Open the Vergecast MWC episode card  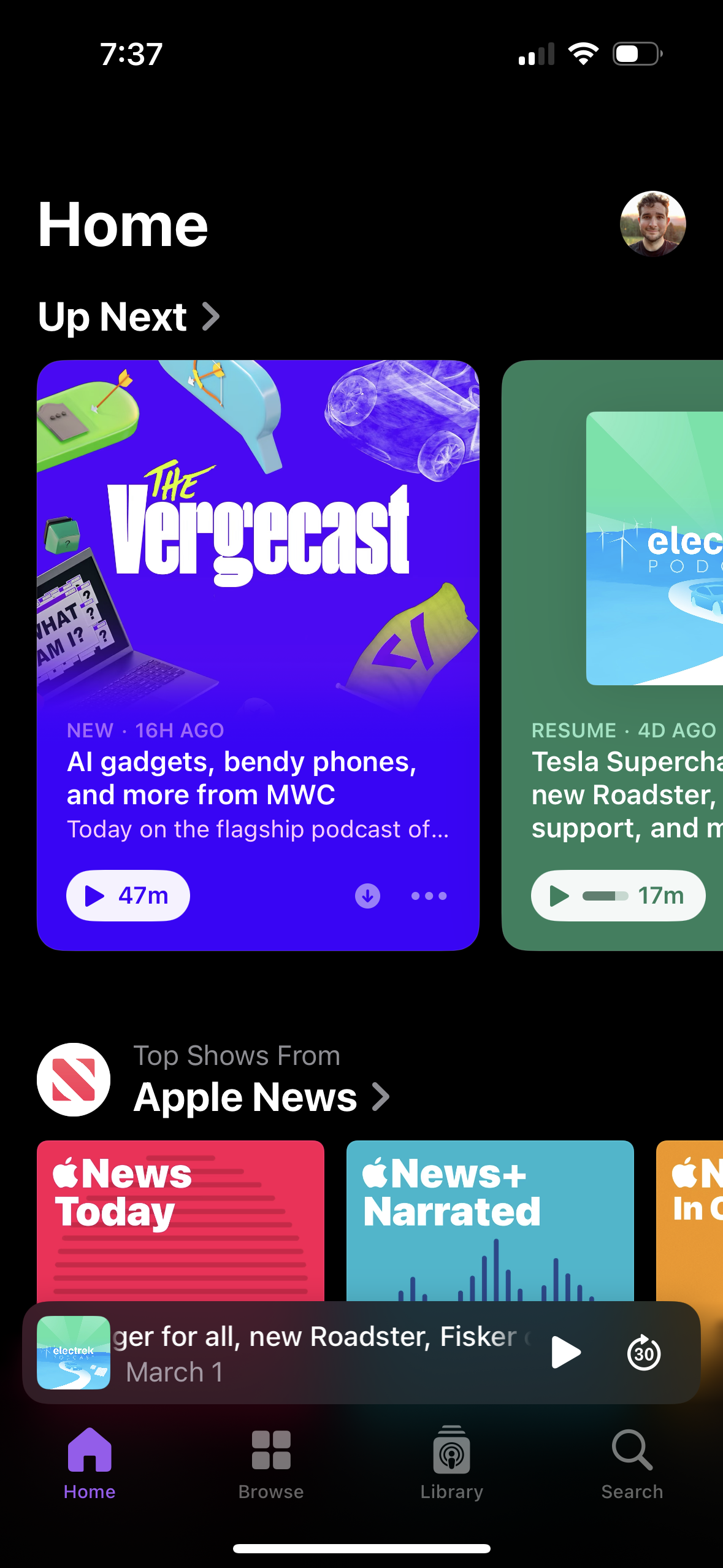click(258, 779)
